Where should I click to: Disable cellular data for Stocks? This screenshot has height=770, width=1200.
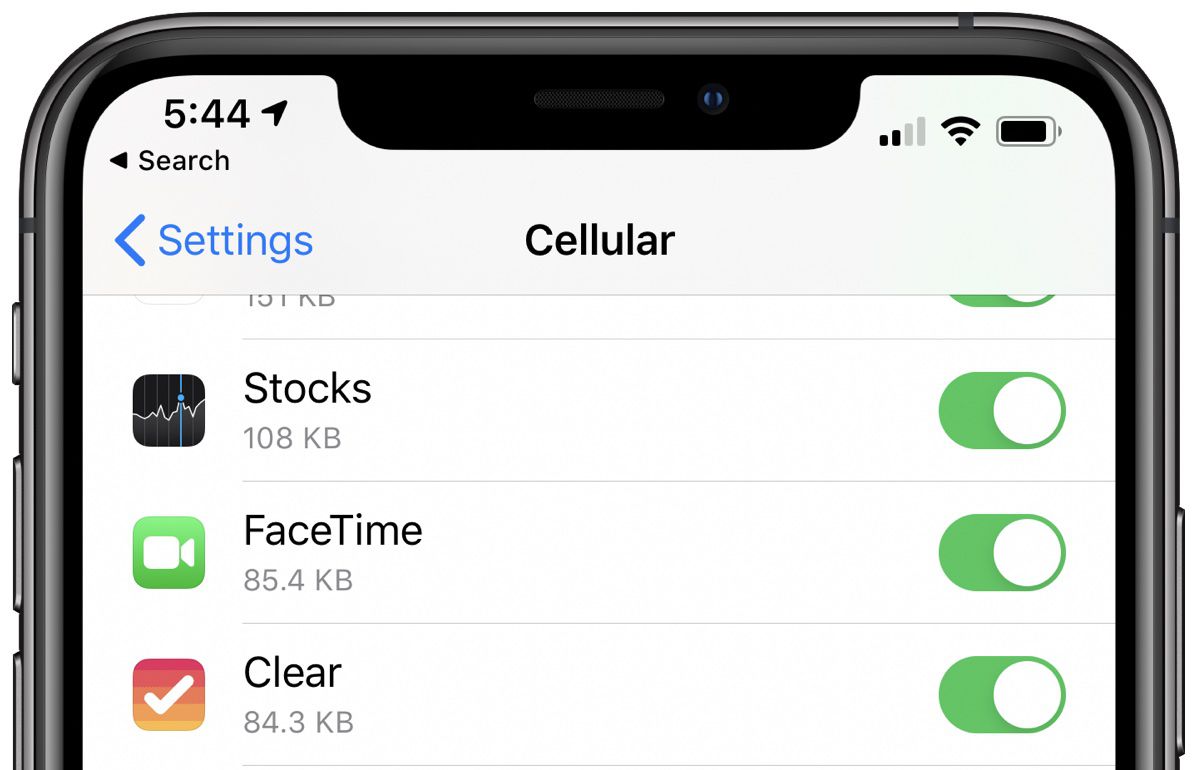1002,411
